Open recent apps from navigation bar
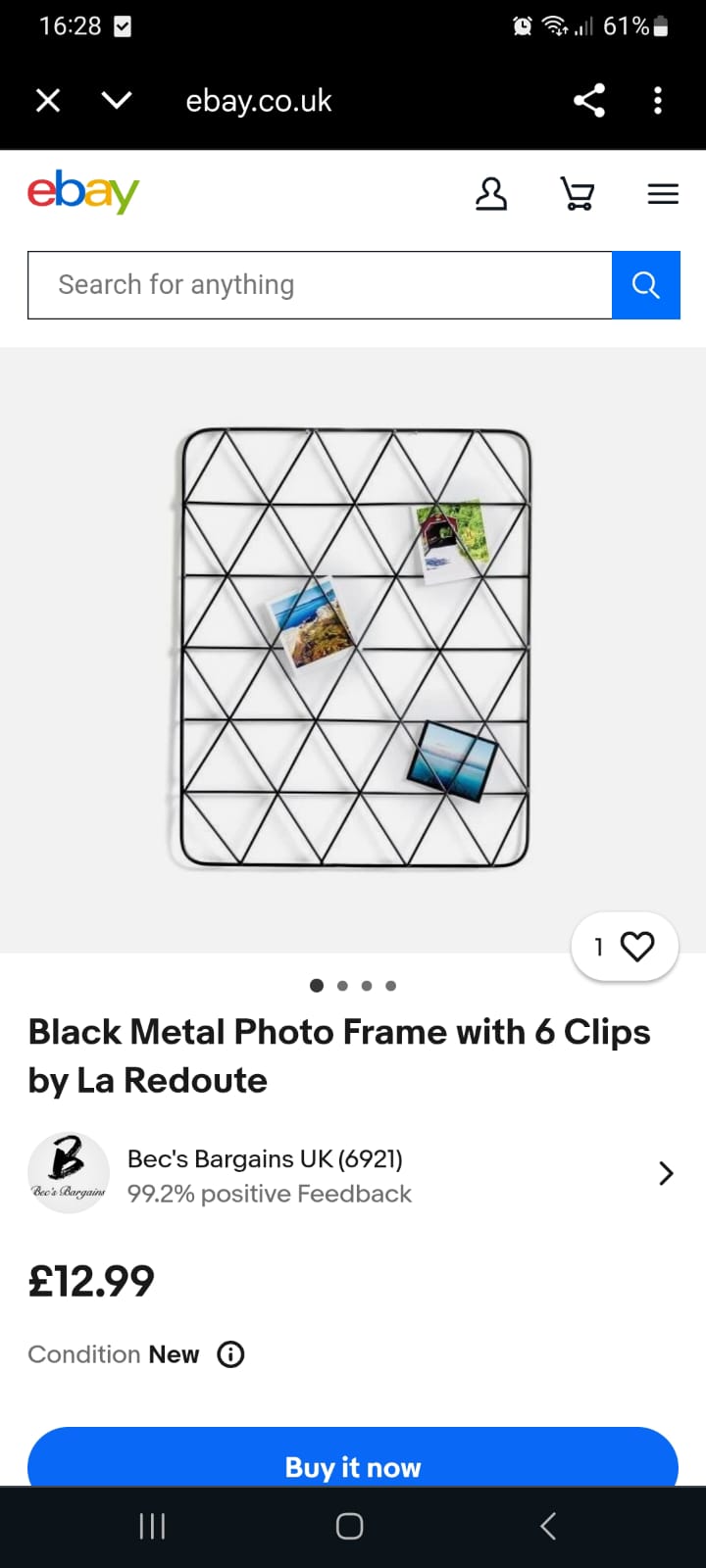 [x=152, y=1526]
